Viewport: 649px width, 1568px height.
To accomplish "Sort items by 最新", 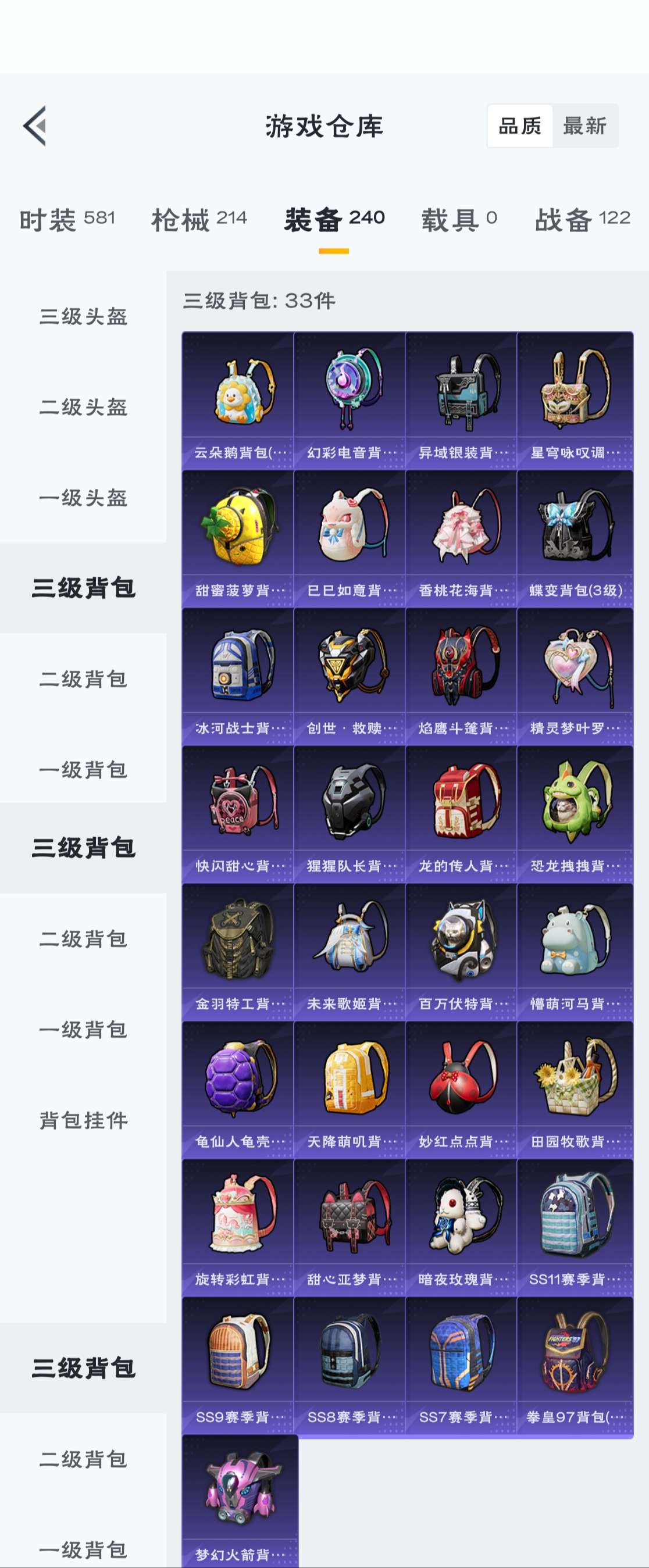I will click(x=584, y=126).
